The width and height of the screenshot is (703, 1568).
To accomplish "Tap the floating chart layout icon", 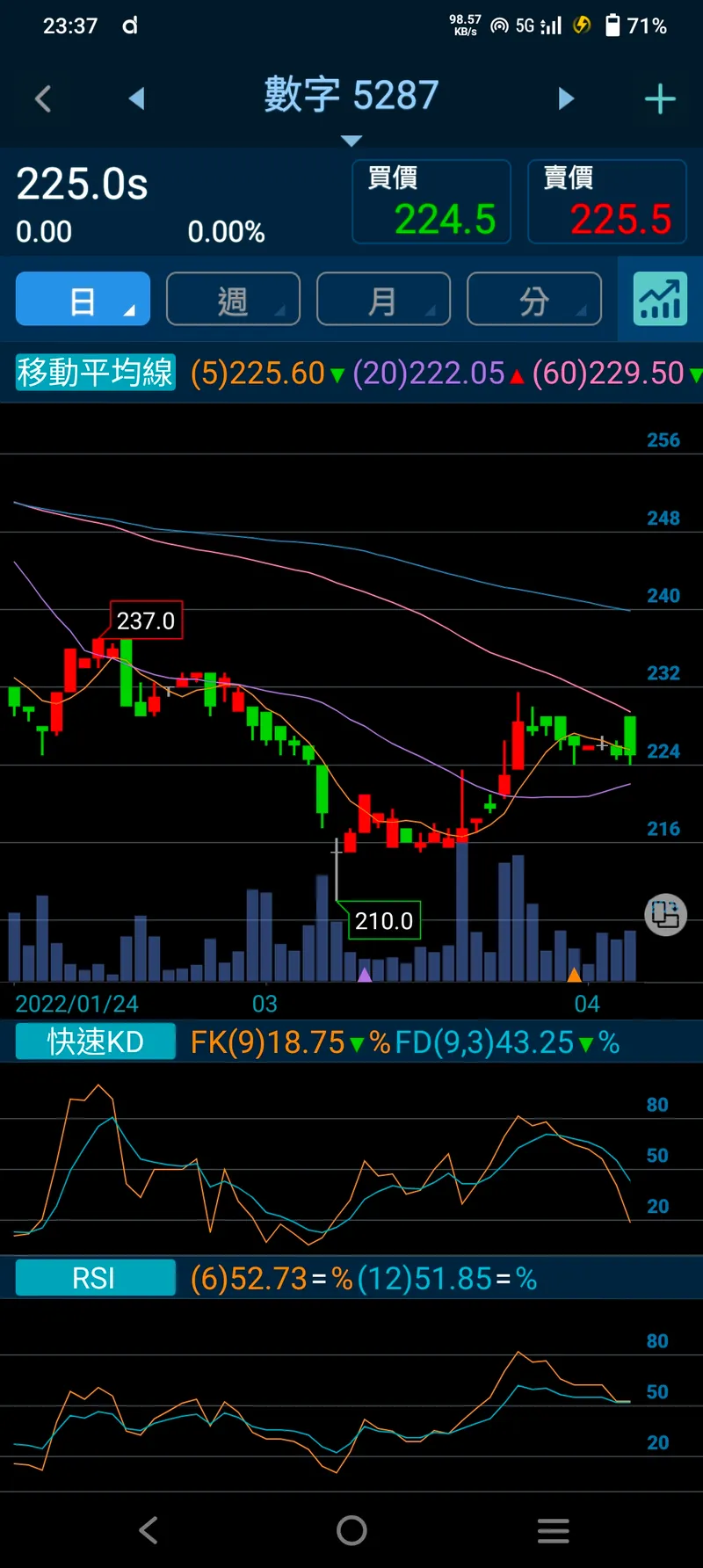I will tap(665, 915).
